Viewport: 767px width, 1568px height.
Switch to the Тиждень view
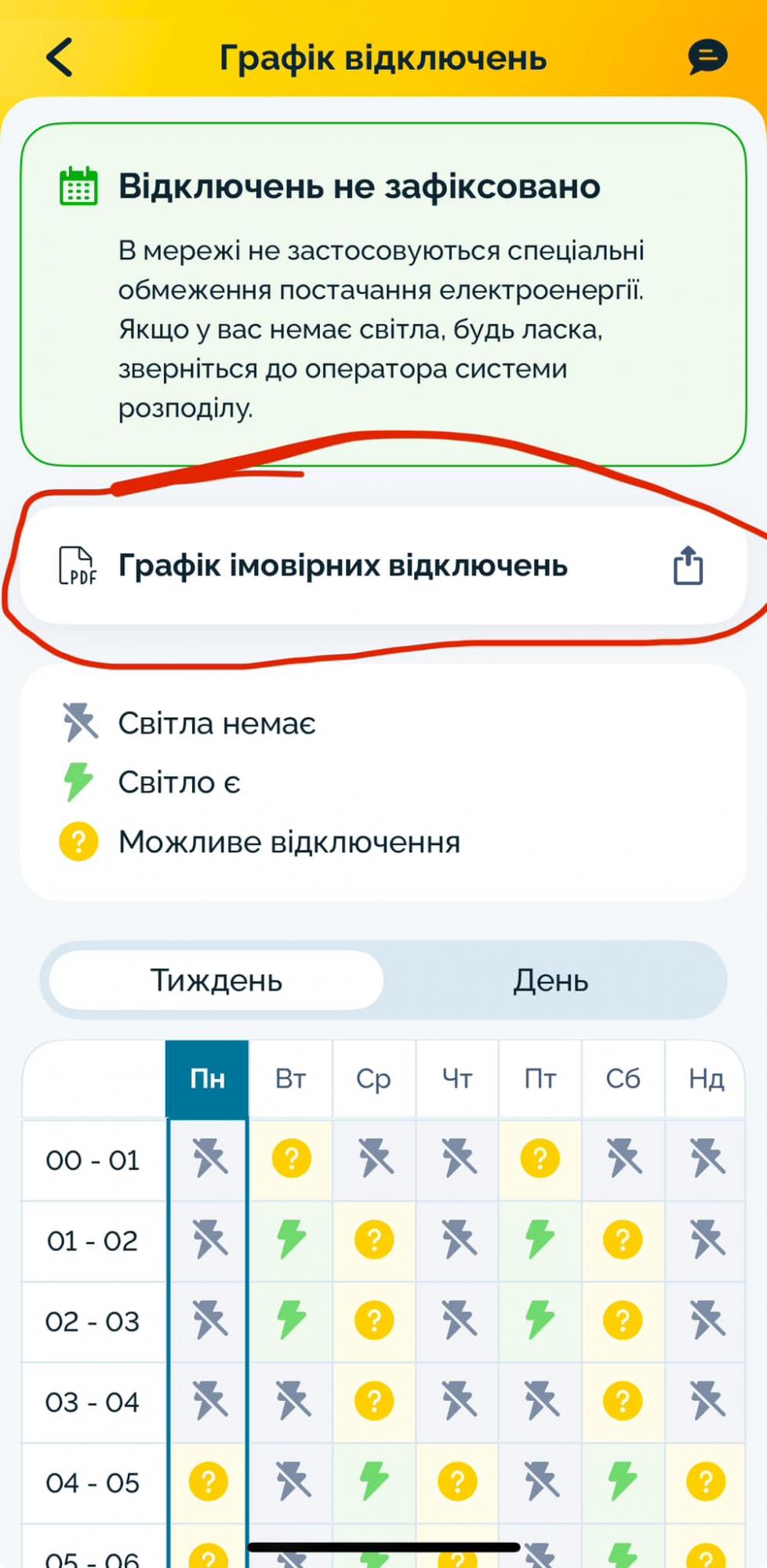click(x=216, y=980)
